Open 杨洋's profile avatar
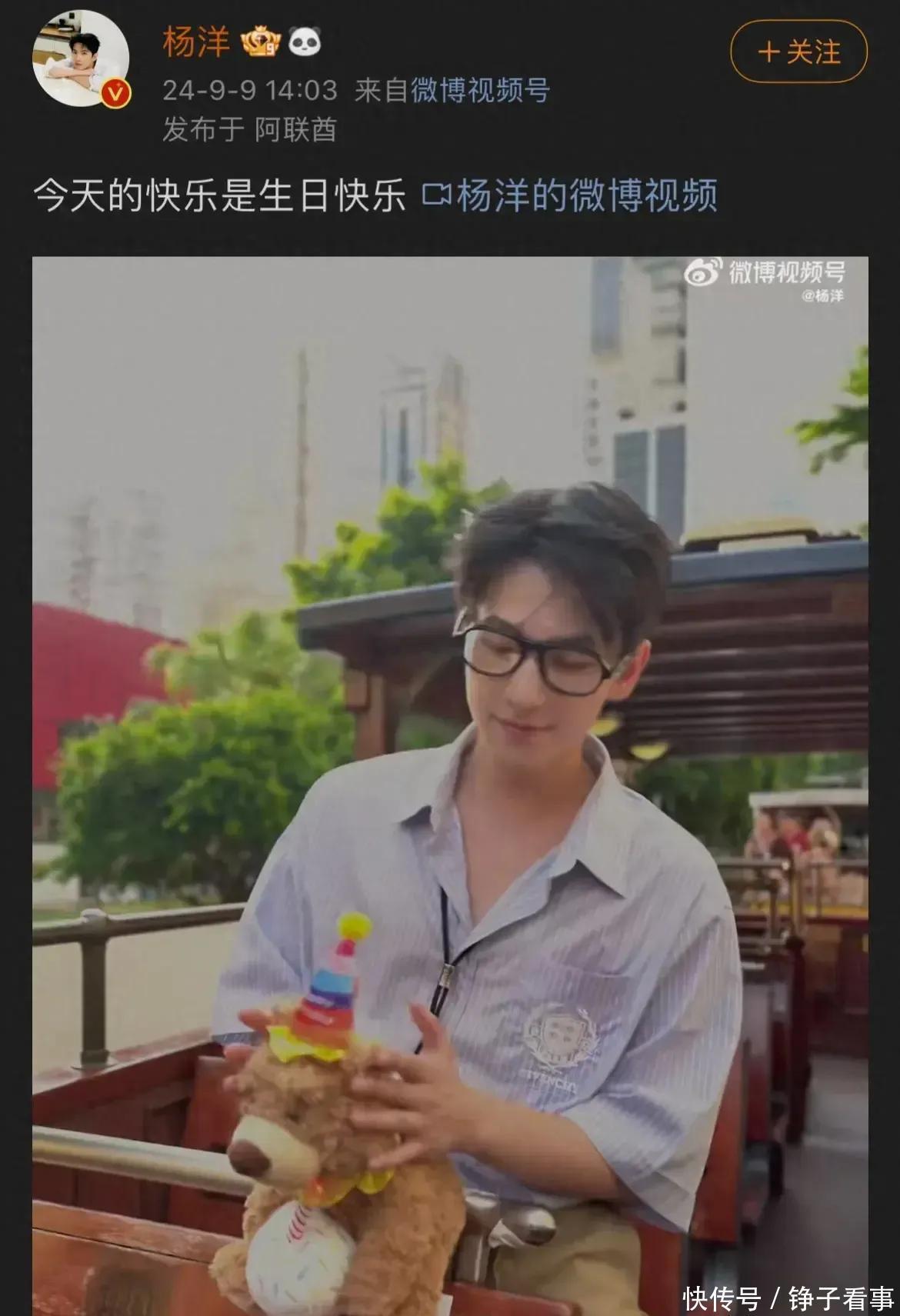The image size is (900, 1316). tap(79, 58)
